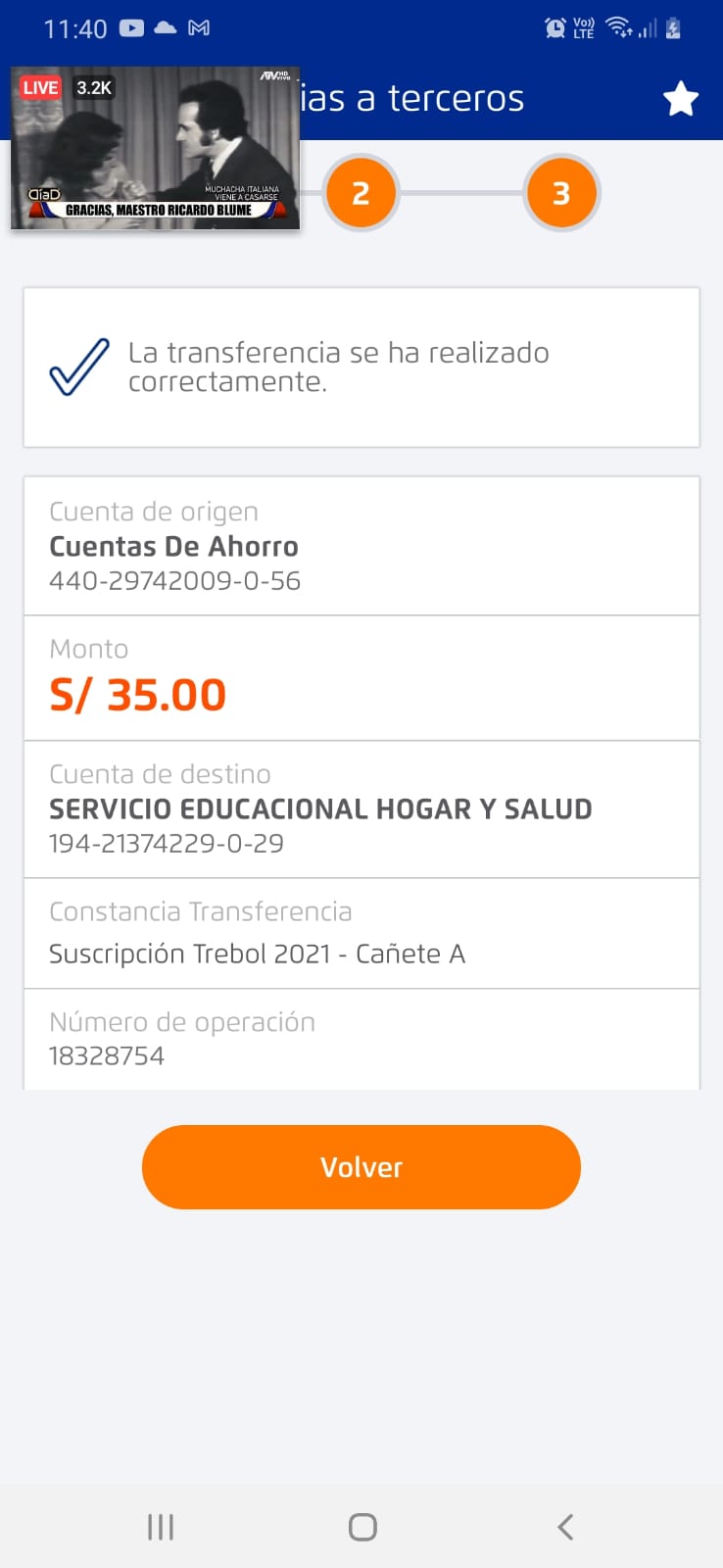Open the floating live video window
This screenshot has width=723, height=1568.
point(156,148)
